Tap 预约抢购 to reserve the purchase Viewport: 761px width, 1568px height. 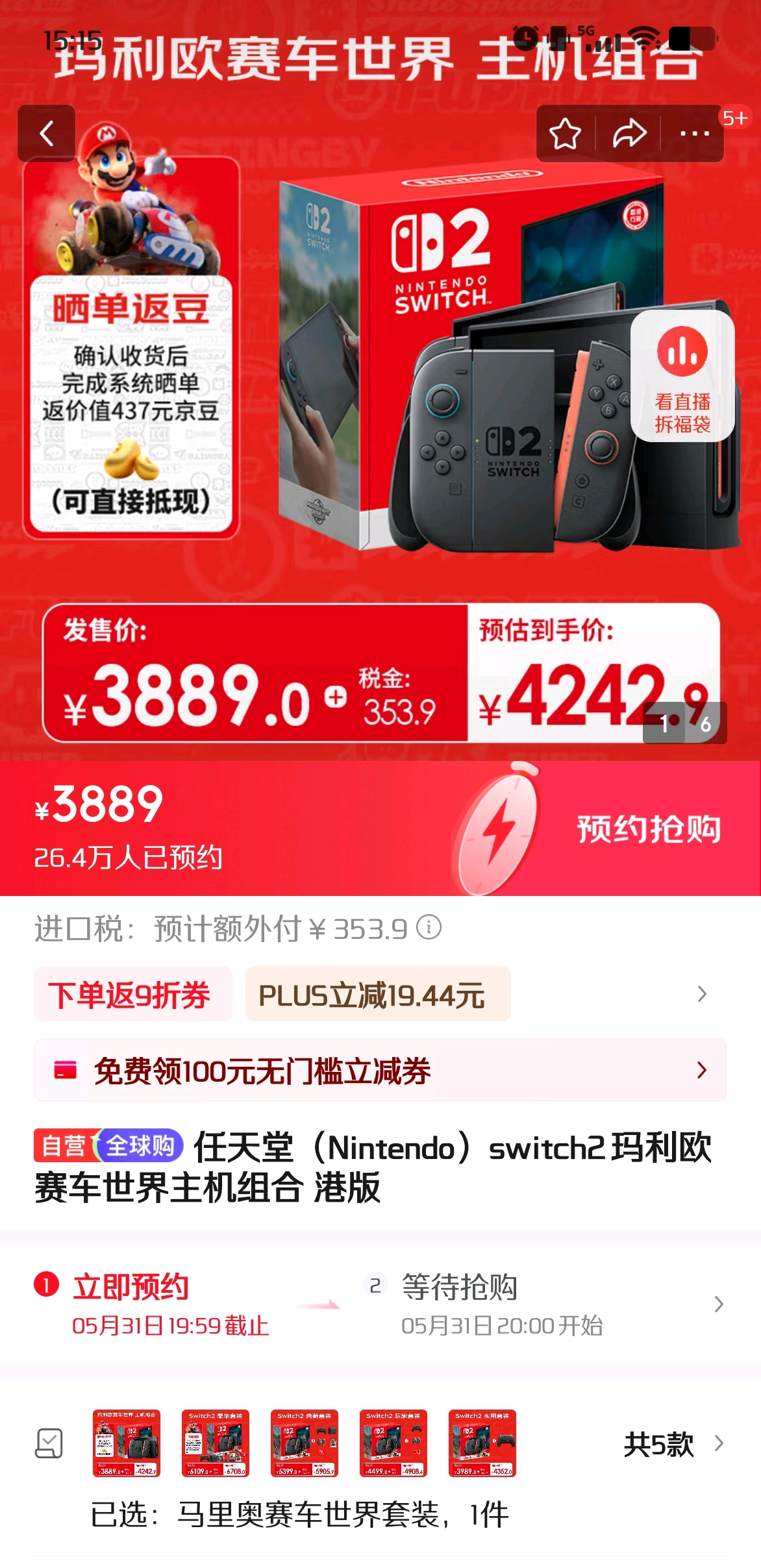(x=648, y=829)
